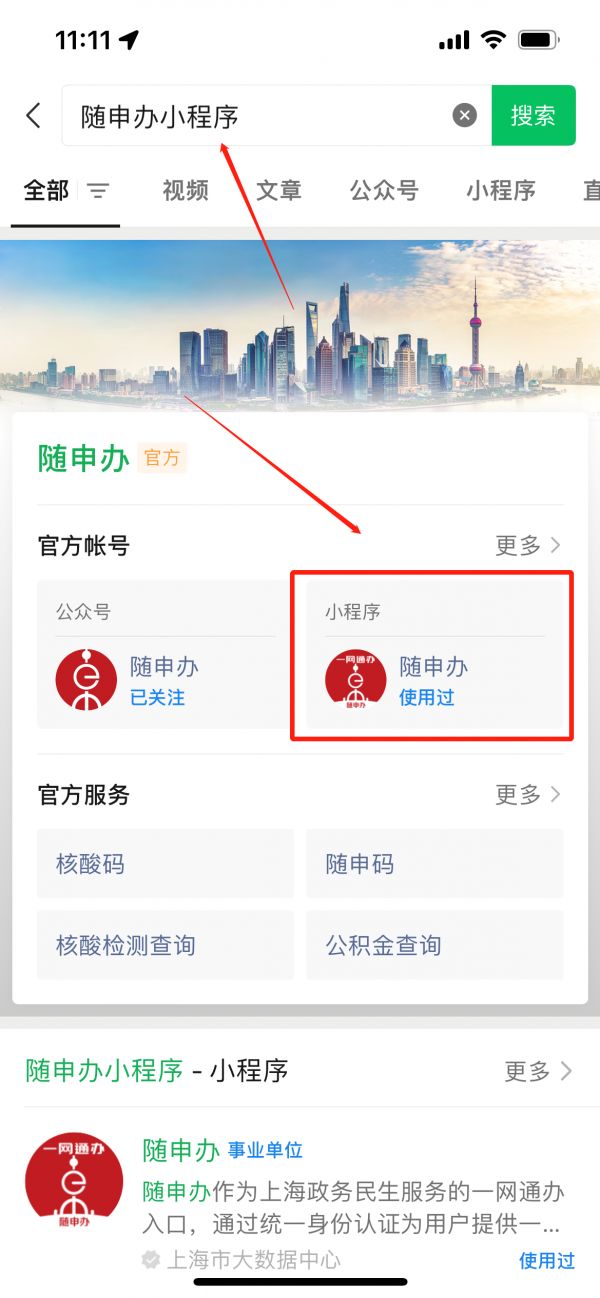Switch to the 视频 tab
Image resolution: width=600 pixels, height=1298 pixels.
(x=185, y=190)
